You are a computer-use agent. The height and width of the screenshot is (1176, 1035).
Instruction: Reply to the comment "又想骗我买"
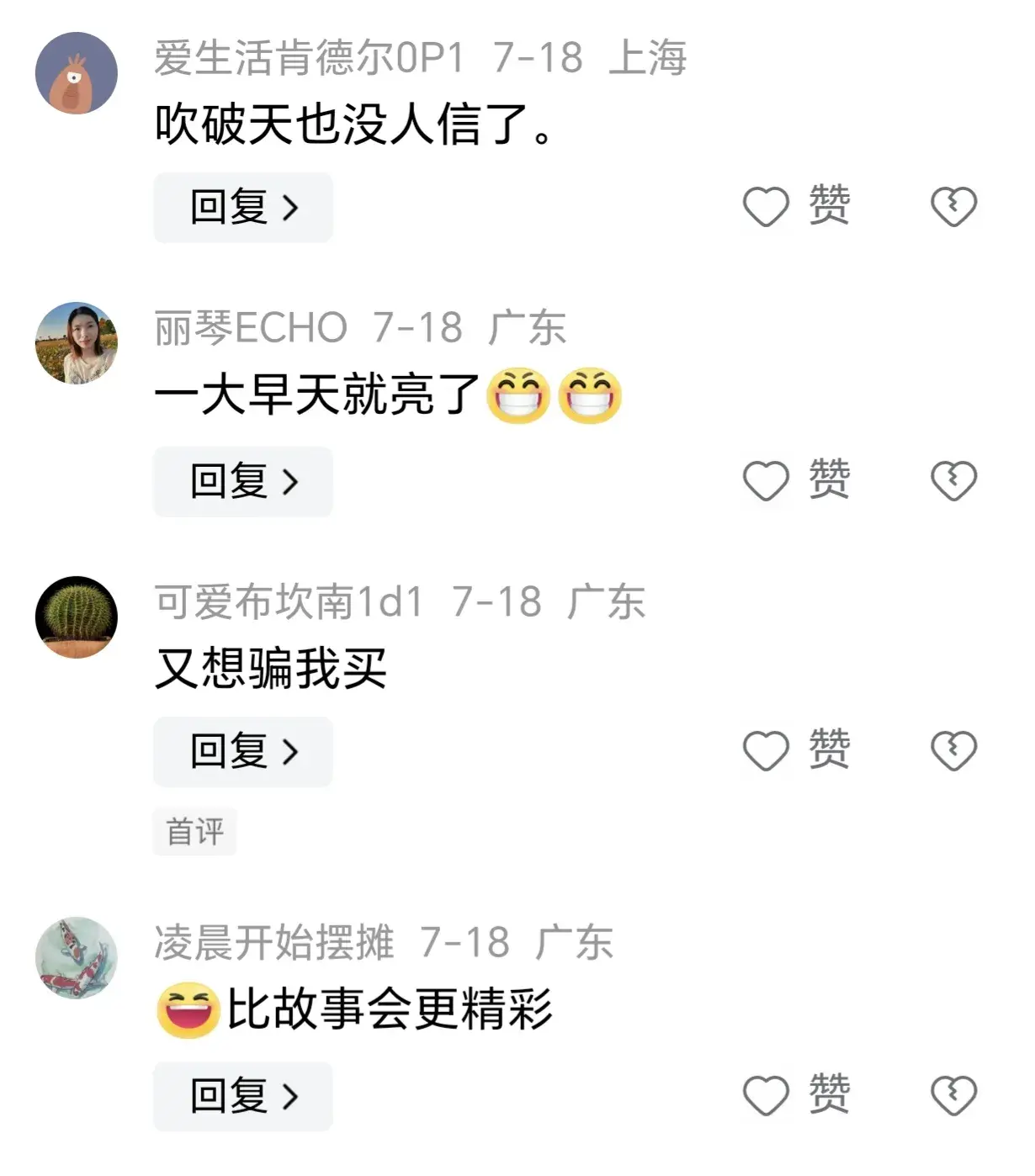click(x=242, y=751)
